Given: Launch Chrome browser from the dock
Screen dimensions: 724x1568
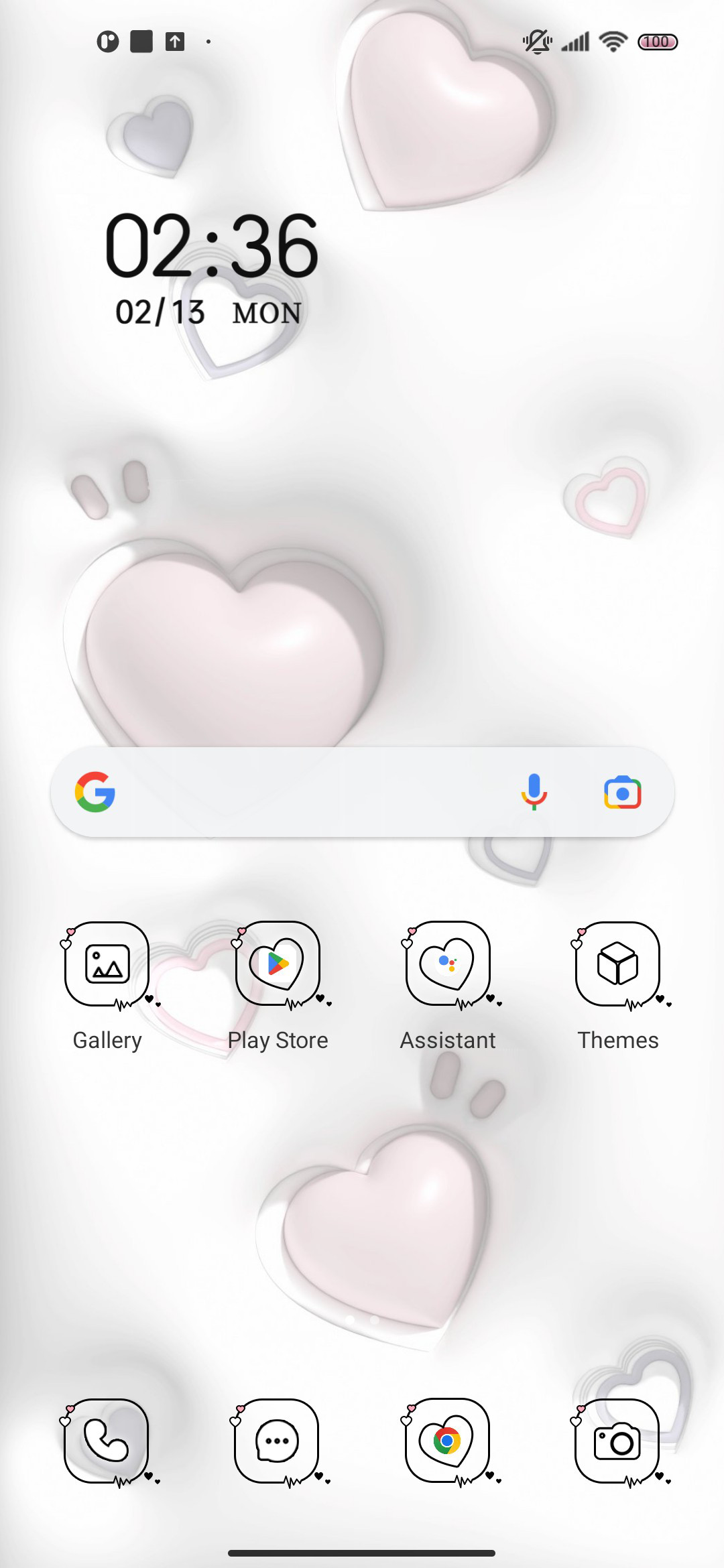Looking at the screenshot, I should point(448,1442).
